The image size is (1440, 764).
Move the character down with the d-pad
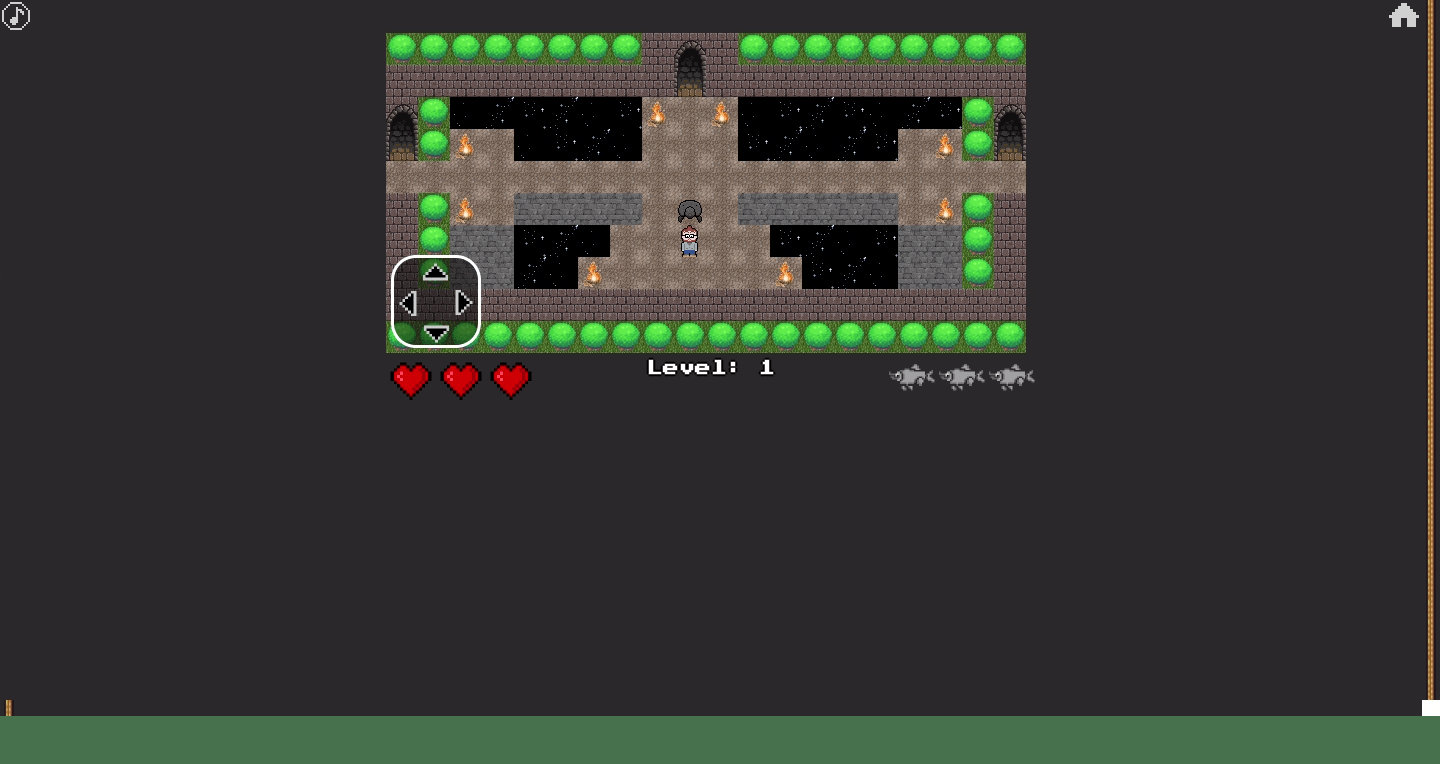tap(436, 333)
